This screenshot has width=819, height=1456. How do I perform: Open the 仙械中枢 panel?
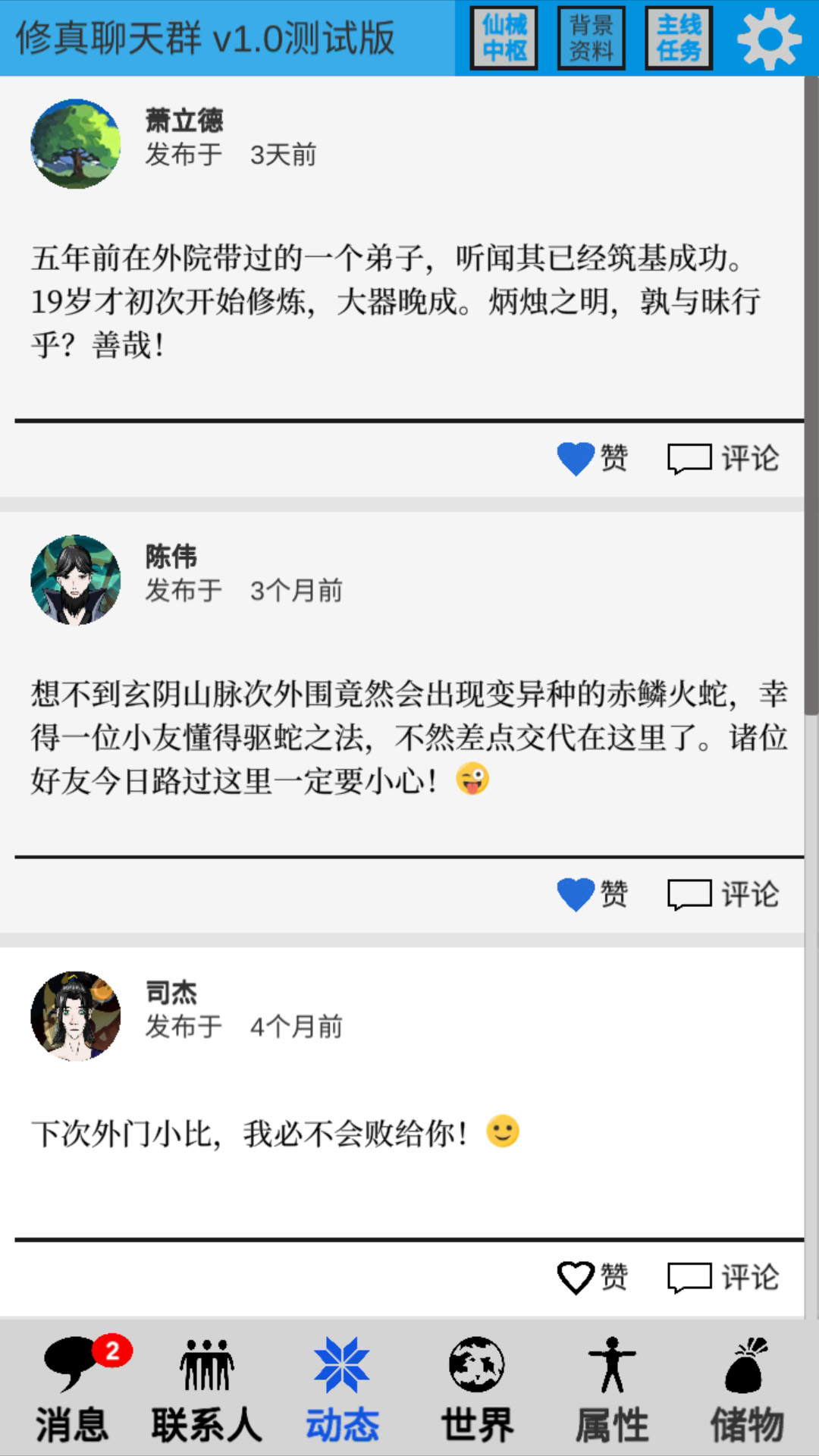click(x=503, y=36)
